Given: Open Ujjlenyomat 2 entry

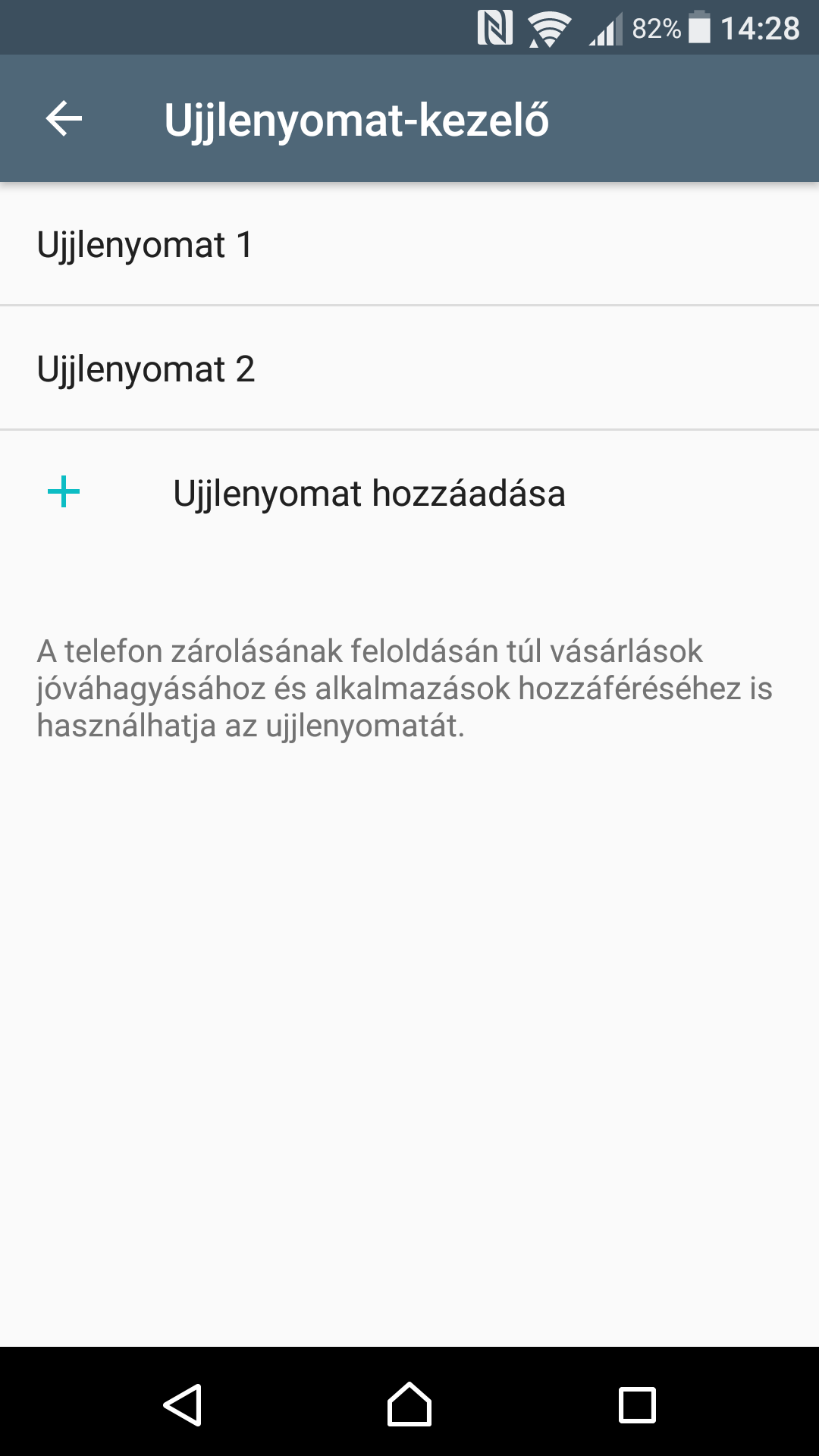Looking at the screenshot, I should (409, 369).
